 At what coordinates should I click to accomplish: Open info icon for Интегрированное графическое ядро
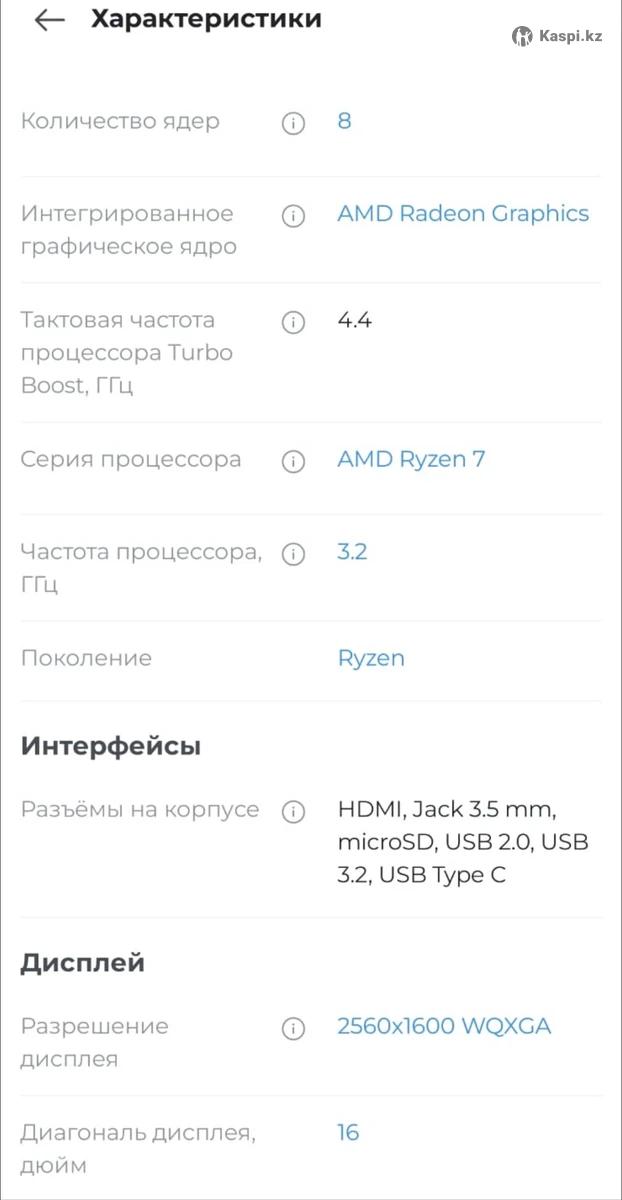click(x=293, y=215)
